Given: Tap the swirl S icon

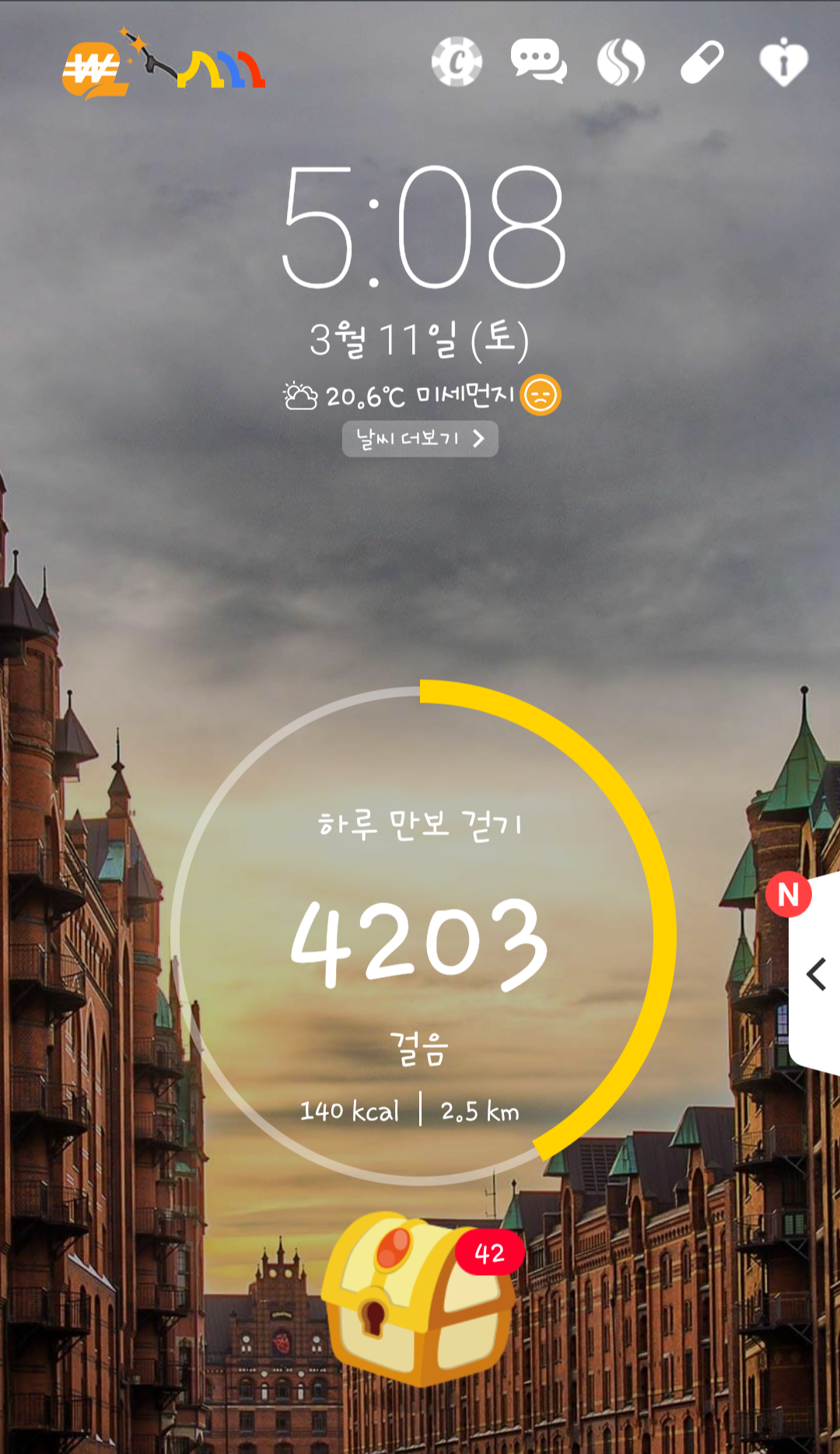Looking at the screenshot, I should coord(621,61).
